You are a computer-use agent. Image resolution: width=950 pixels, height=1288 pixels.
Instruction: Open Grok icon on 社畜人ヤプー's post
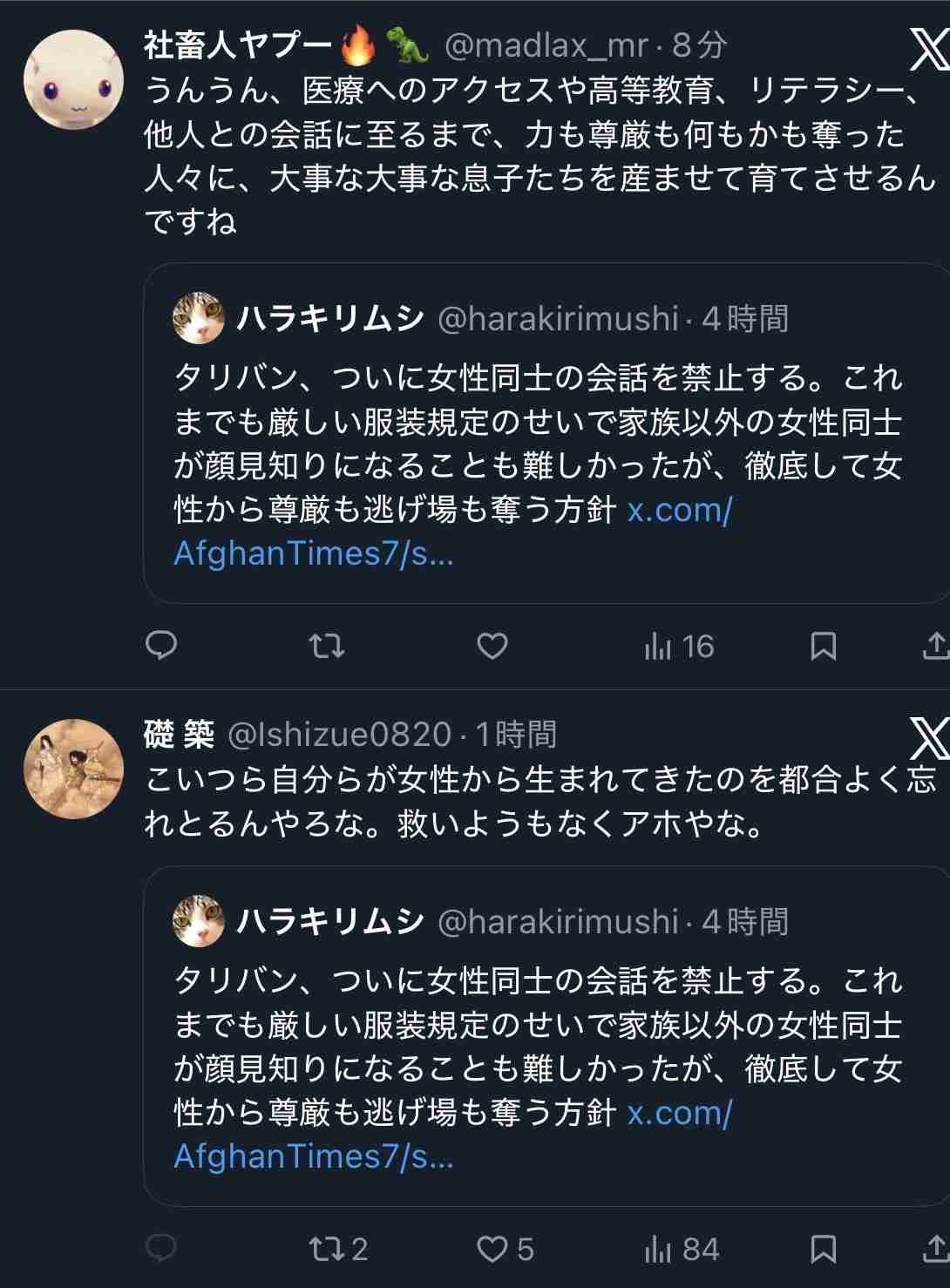[927, 49]
